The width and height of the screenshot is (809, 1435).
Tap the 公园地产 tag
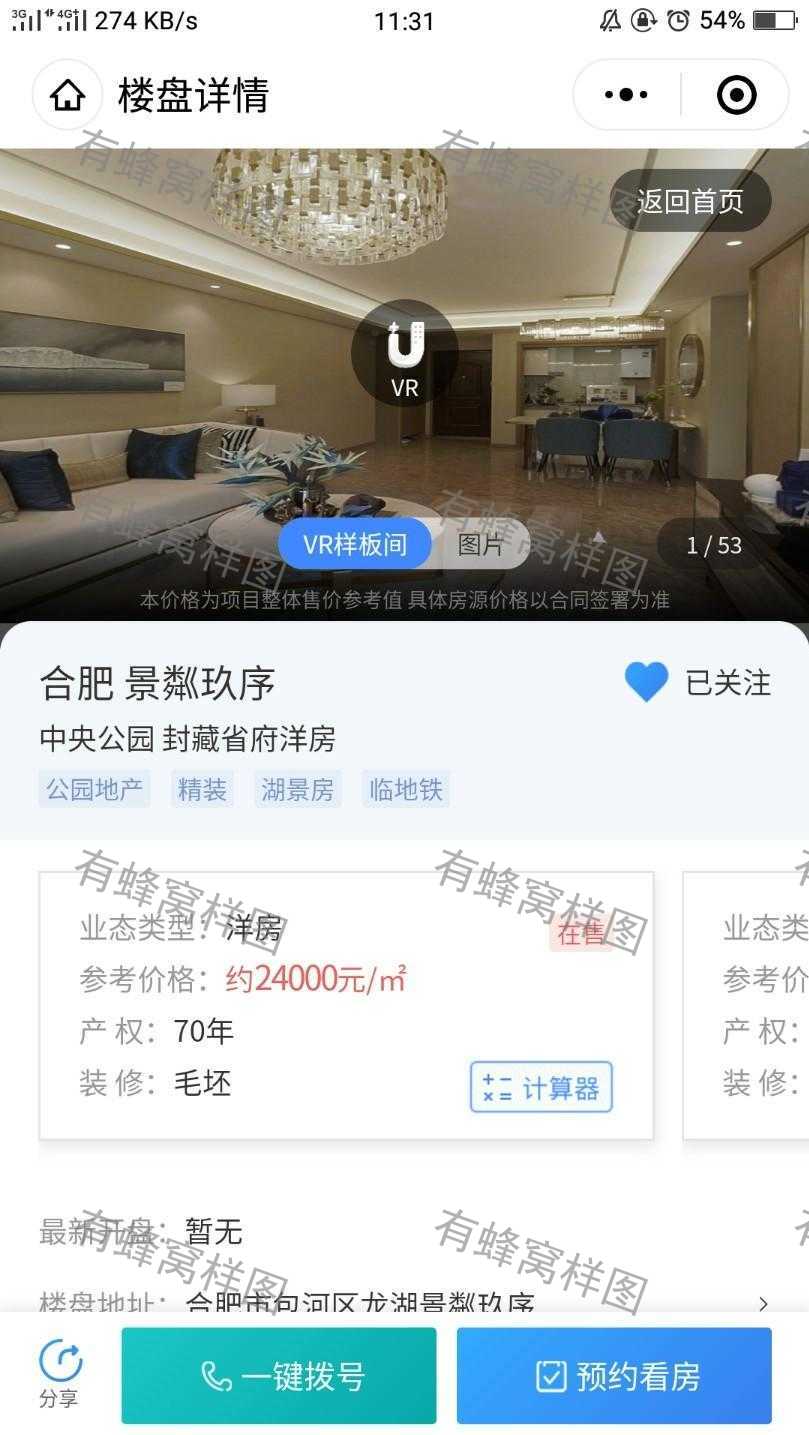[95, 789]
